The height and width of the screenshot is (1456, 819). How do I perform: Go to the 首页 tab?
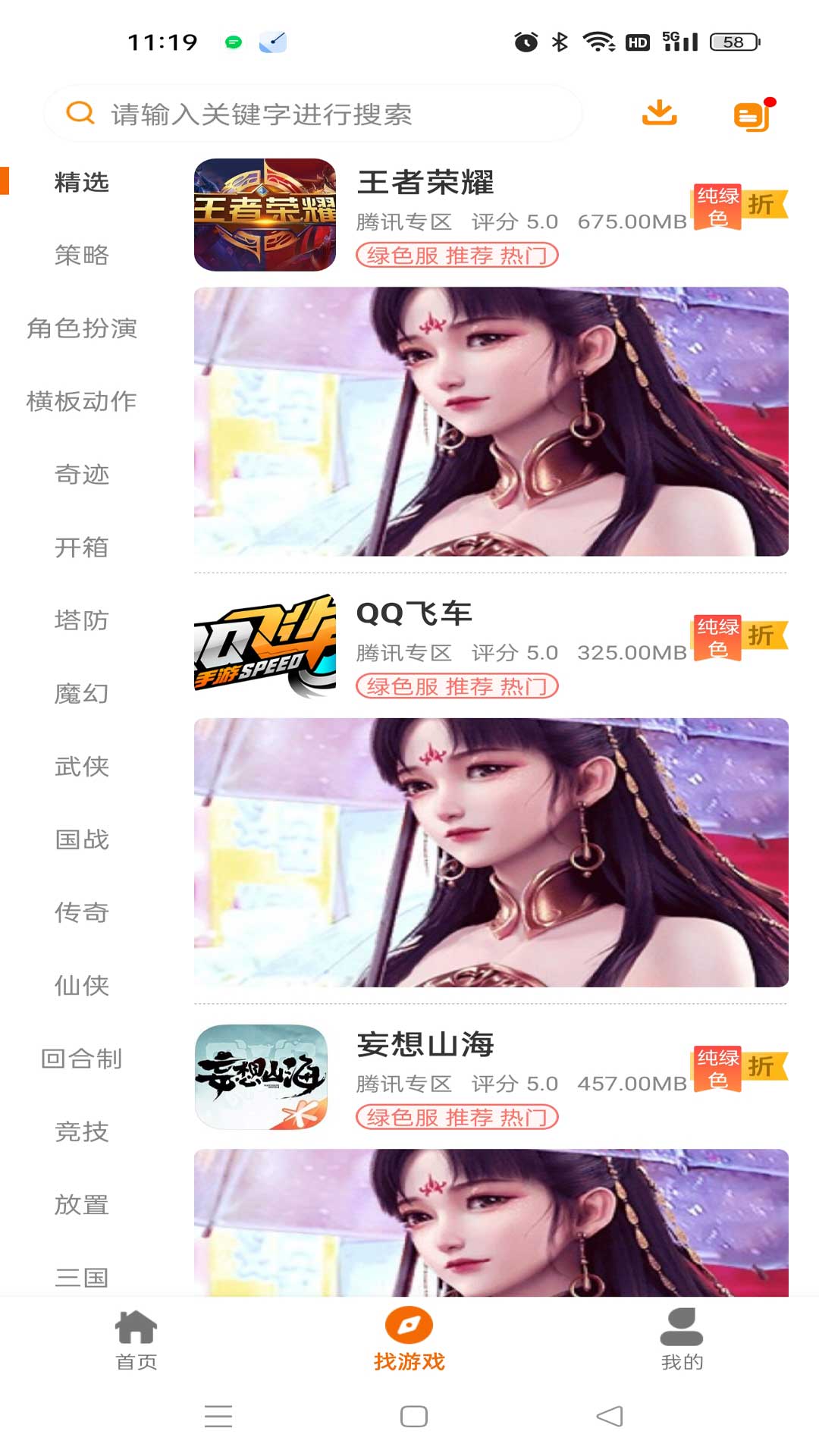136,1339
